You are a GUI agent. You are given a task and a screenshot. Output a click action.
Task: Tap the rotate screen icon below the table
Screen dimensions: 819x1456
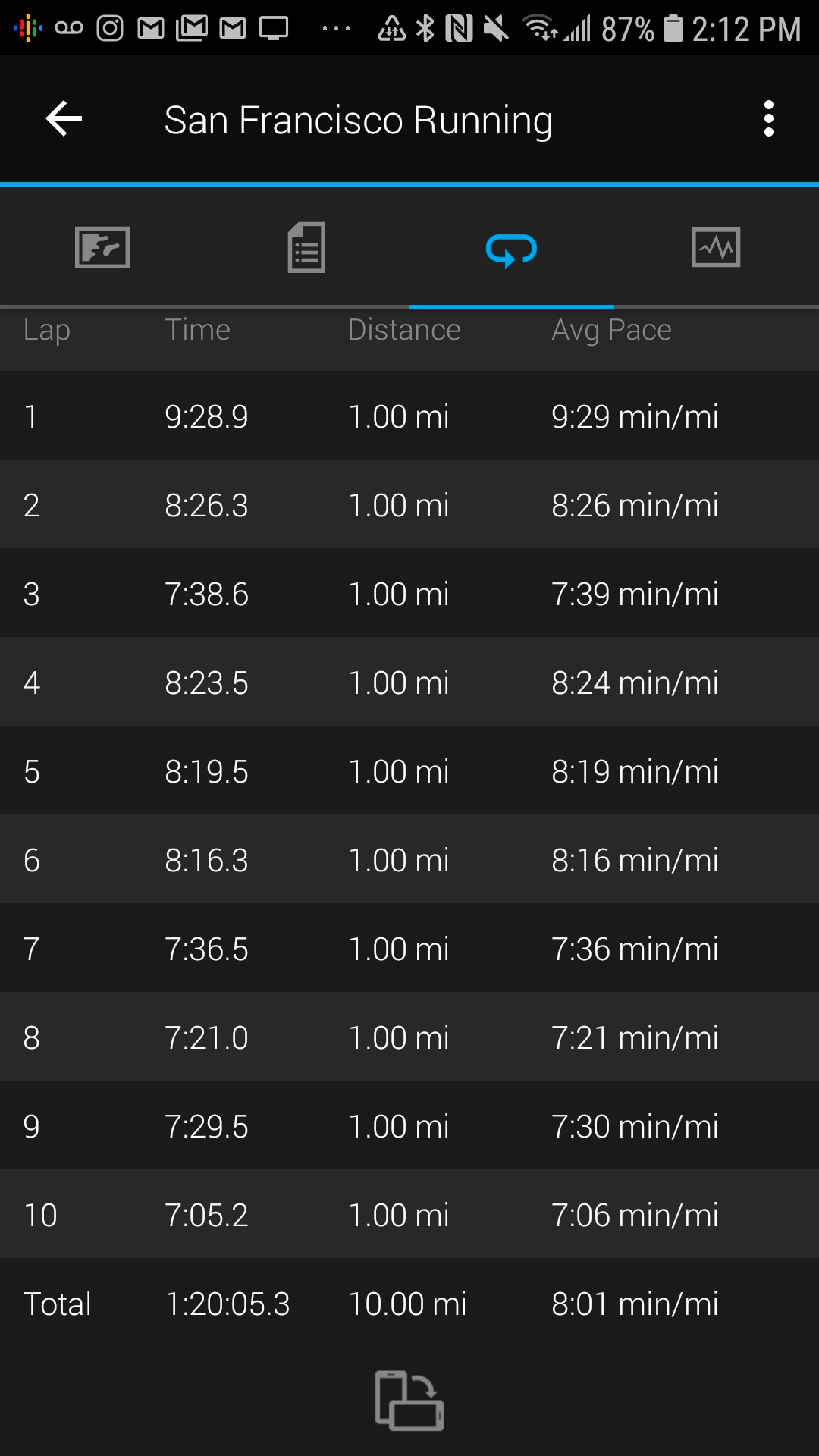click(409, 1400)
